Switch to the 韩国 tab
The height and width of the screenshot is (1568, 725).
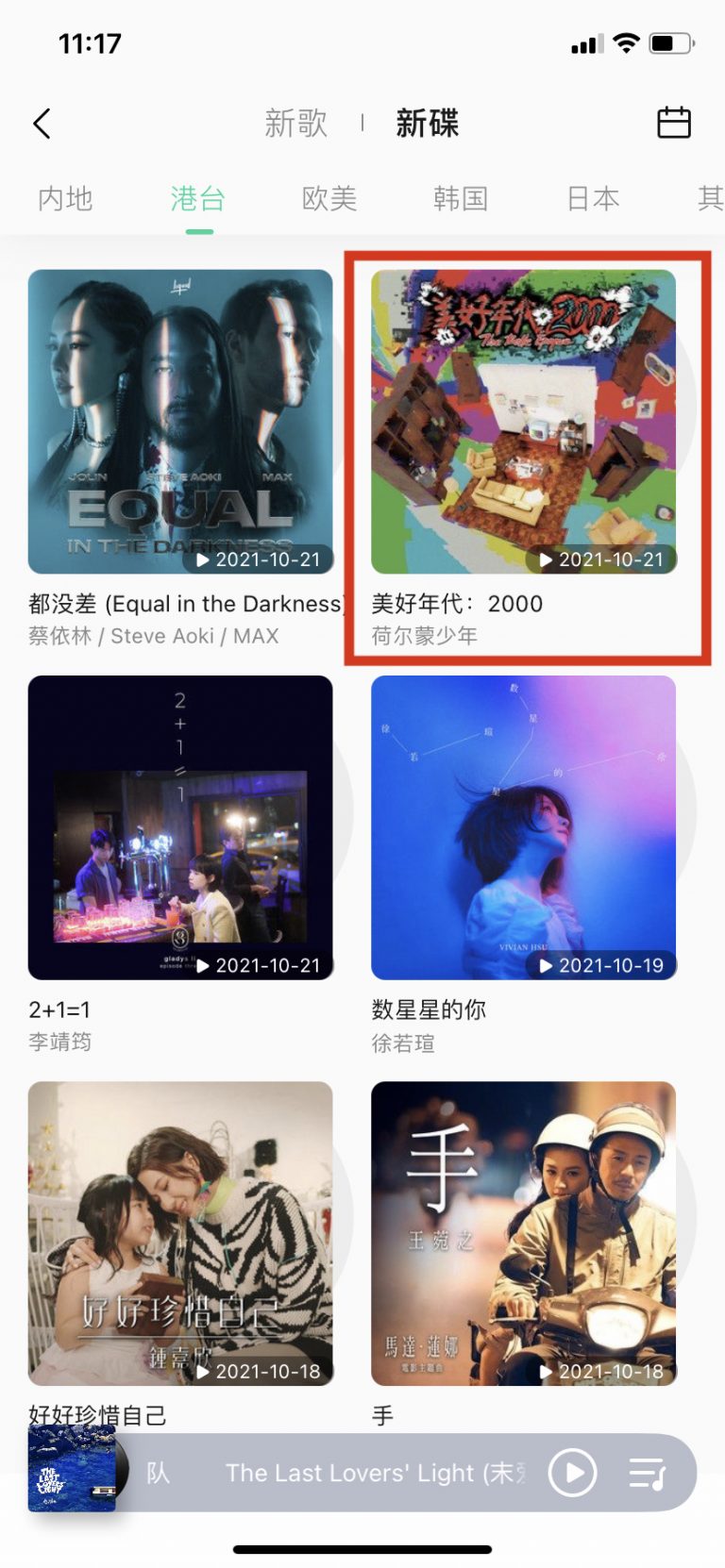(461, 199)
